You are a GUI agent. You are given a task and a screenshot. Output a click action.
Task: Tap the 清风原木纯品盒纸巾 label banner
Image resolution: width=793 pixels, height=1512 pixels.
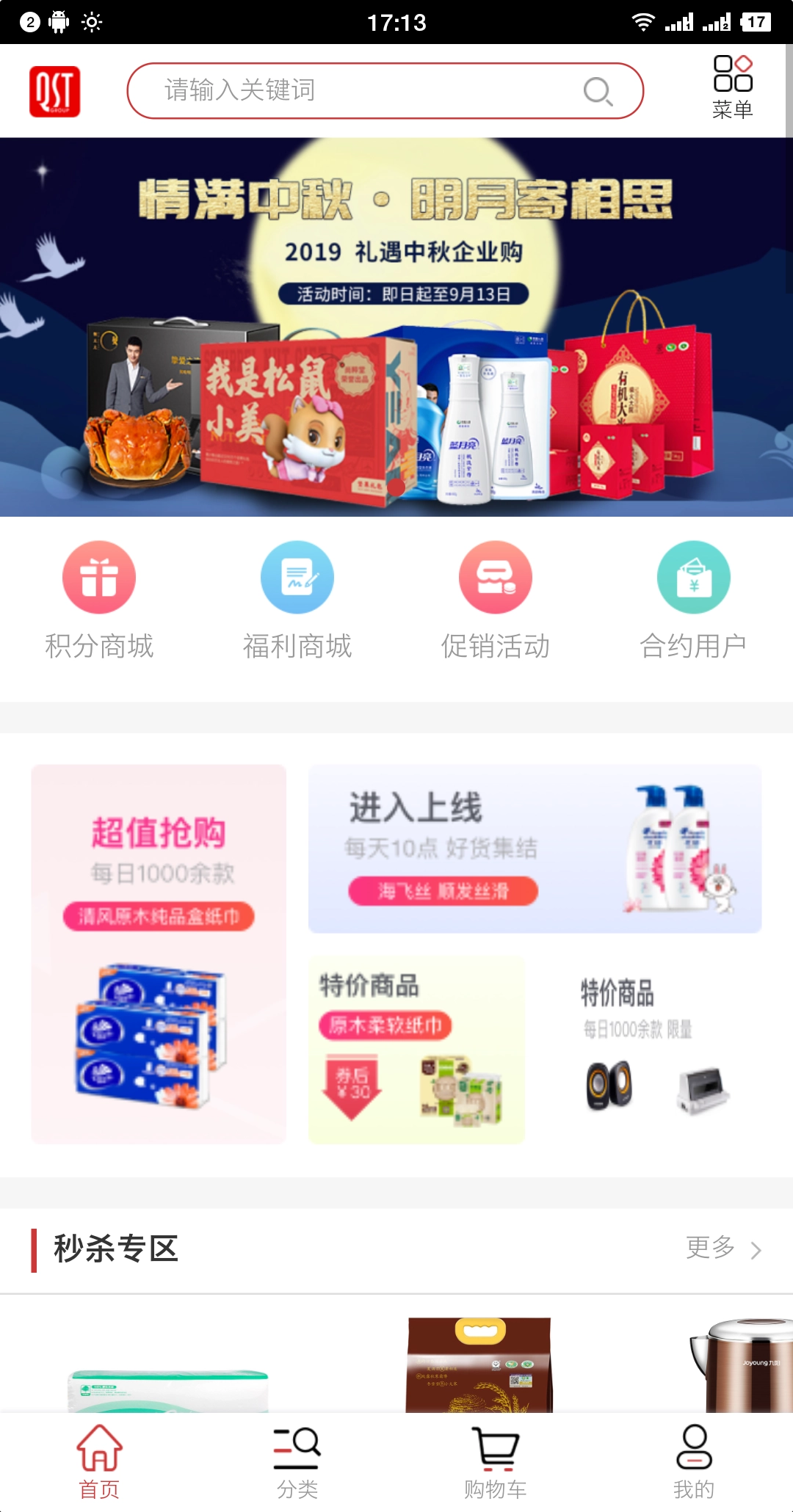(x=160, y=915)
